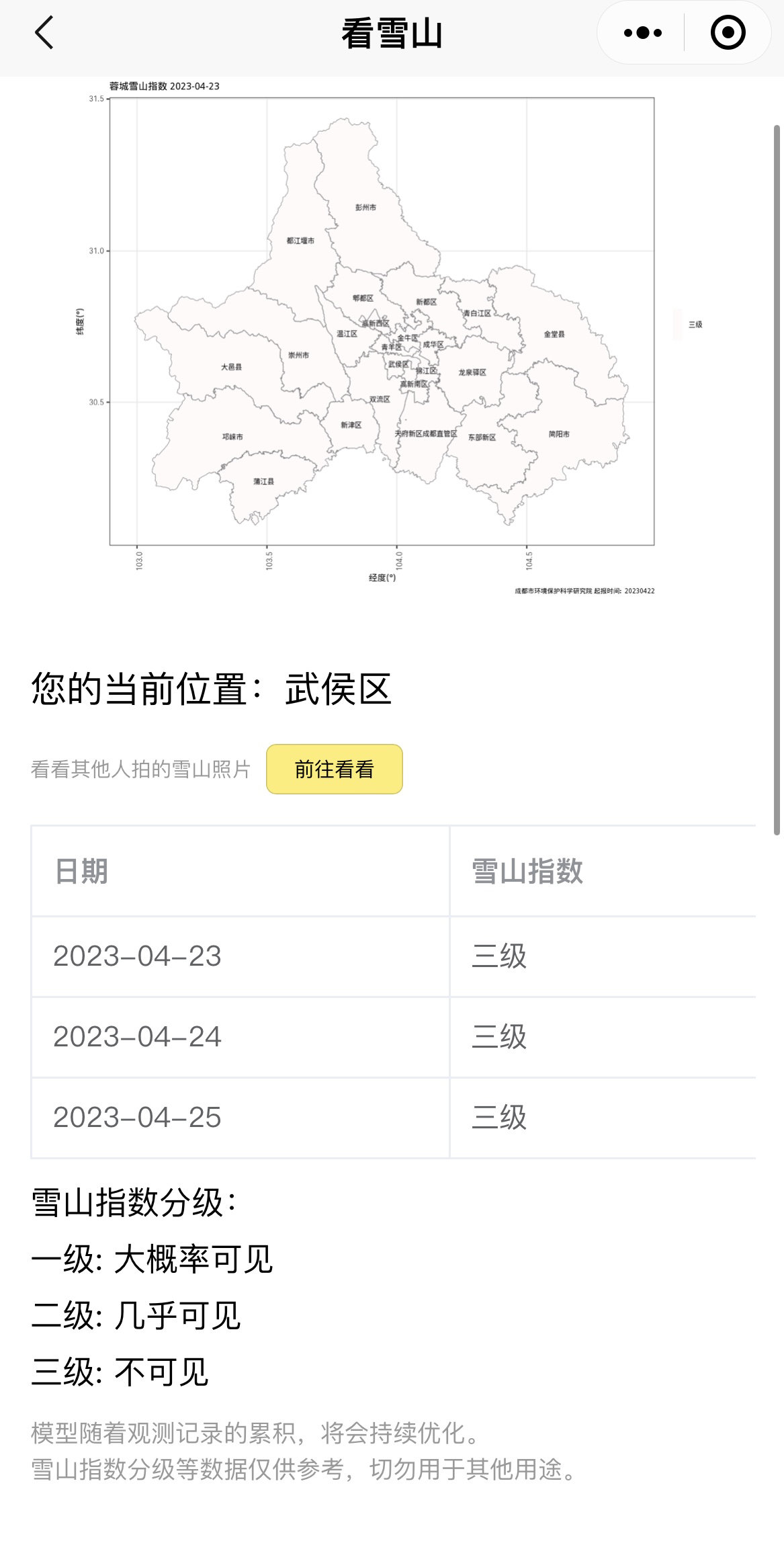This screenshot has height=1543, width=784.
Task: Close the mini program with the circle button
Action: 728,33
